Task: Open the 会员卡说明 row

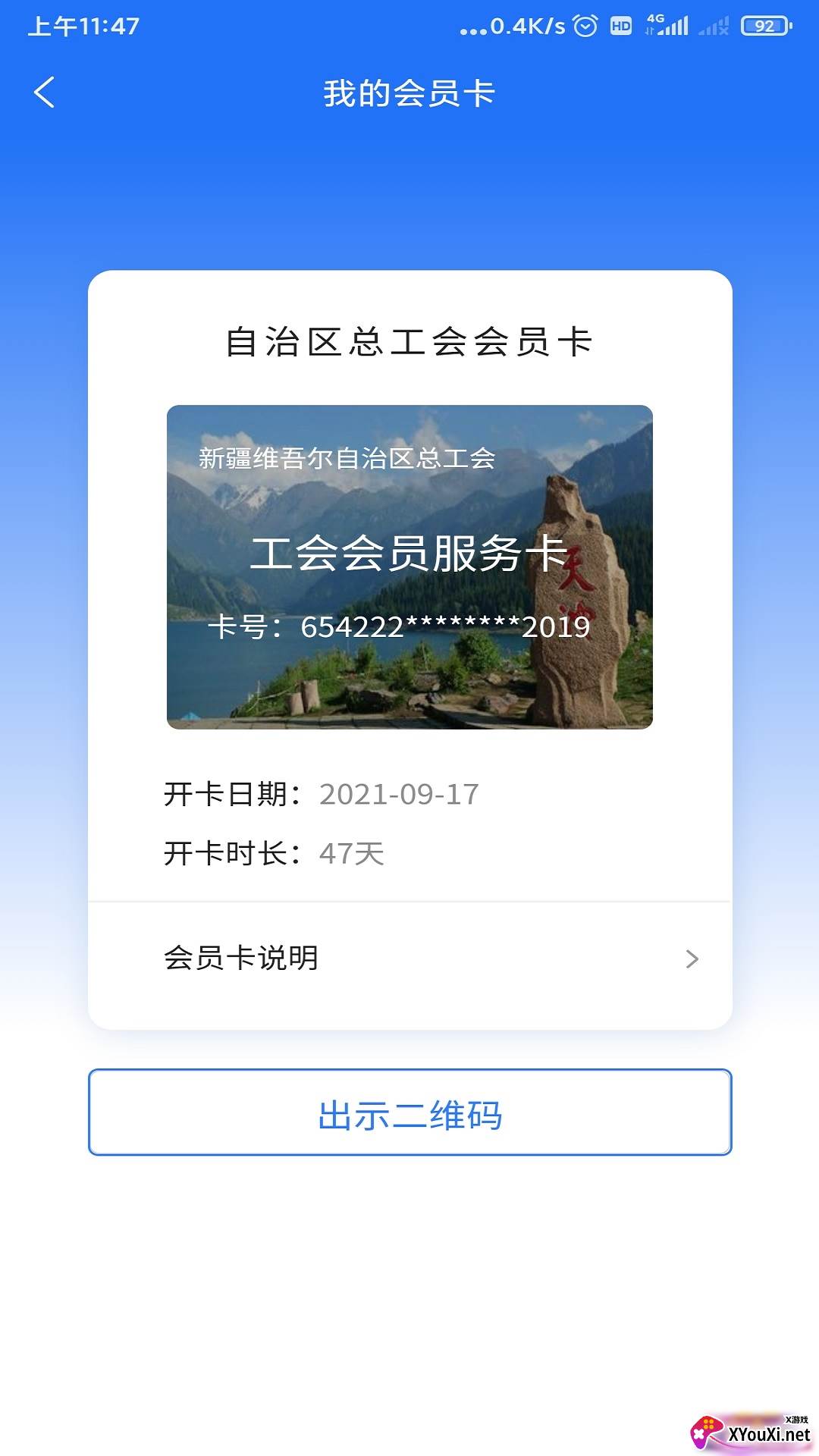Action: (409, 959)
